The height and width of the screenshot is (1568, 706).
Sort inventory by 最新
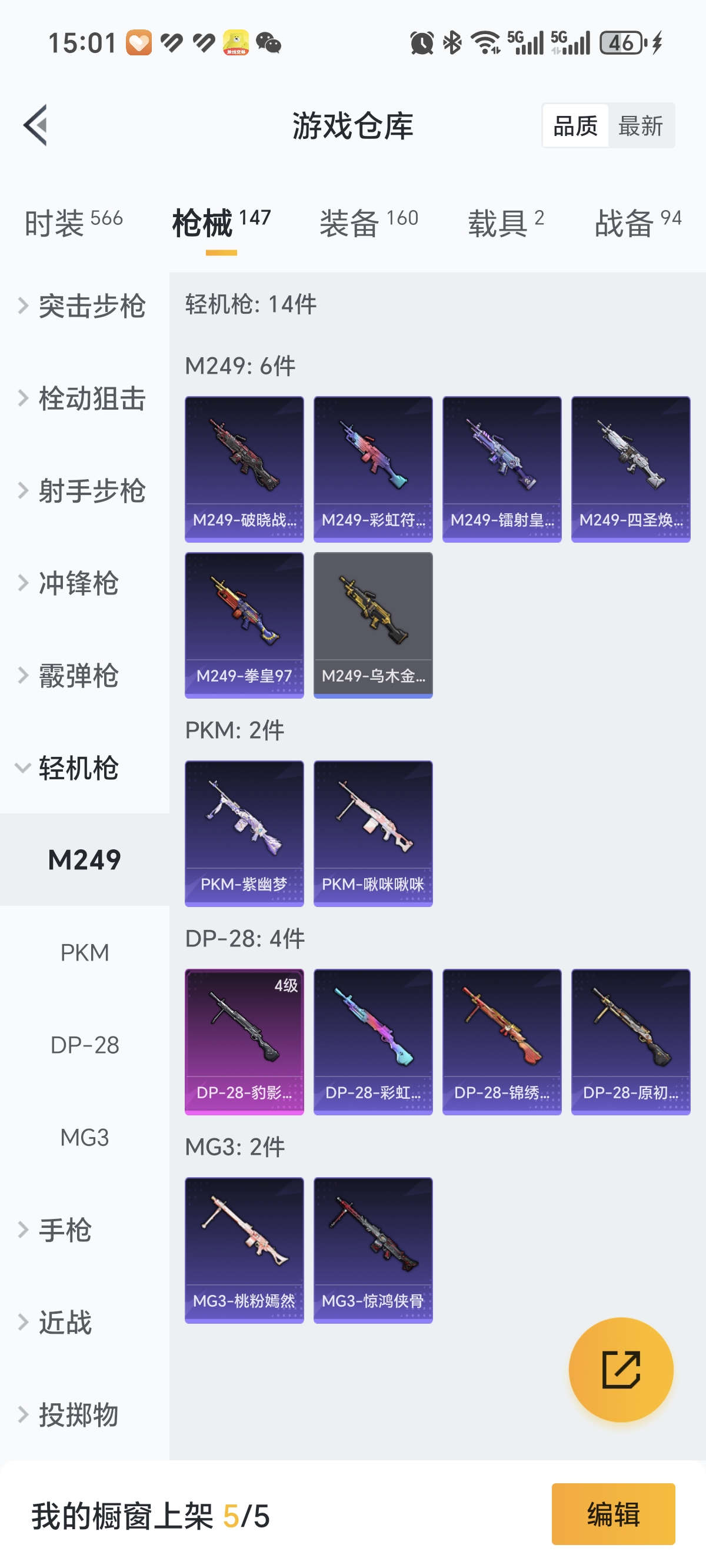click(640, 126)
